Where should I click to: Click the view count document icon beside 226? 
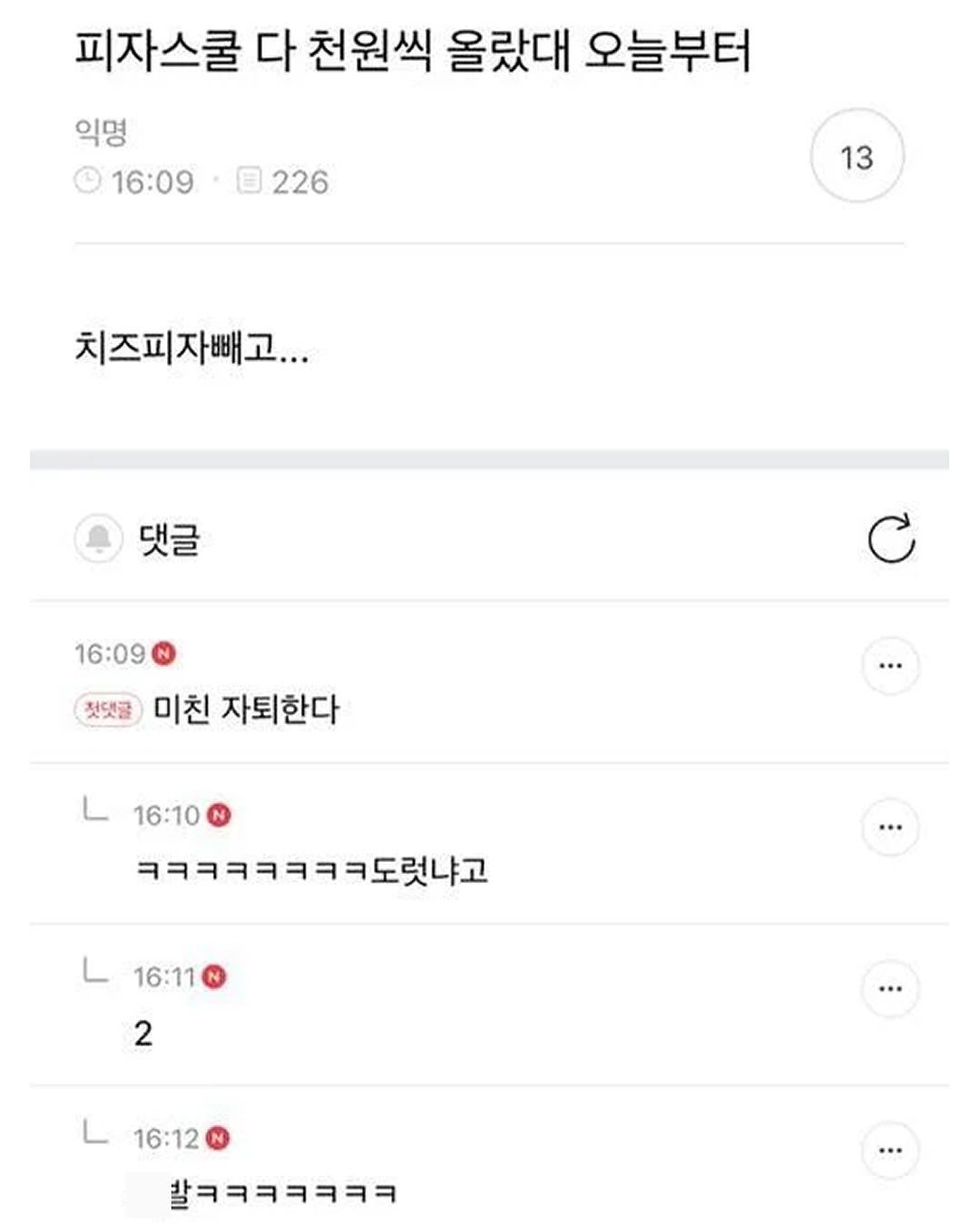[x=251, y=181]
